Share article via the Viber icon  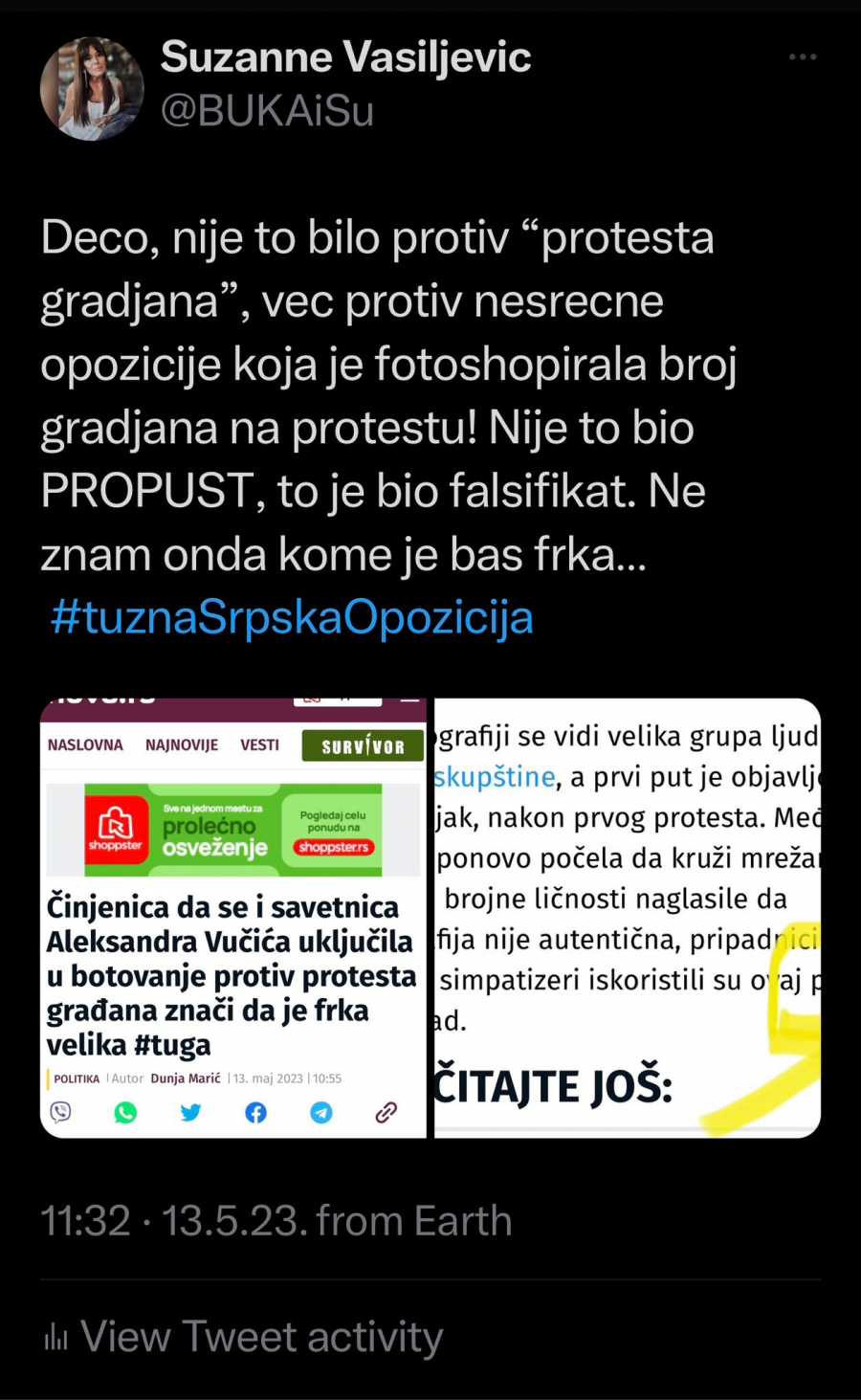click(x=60, y=1112)
